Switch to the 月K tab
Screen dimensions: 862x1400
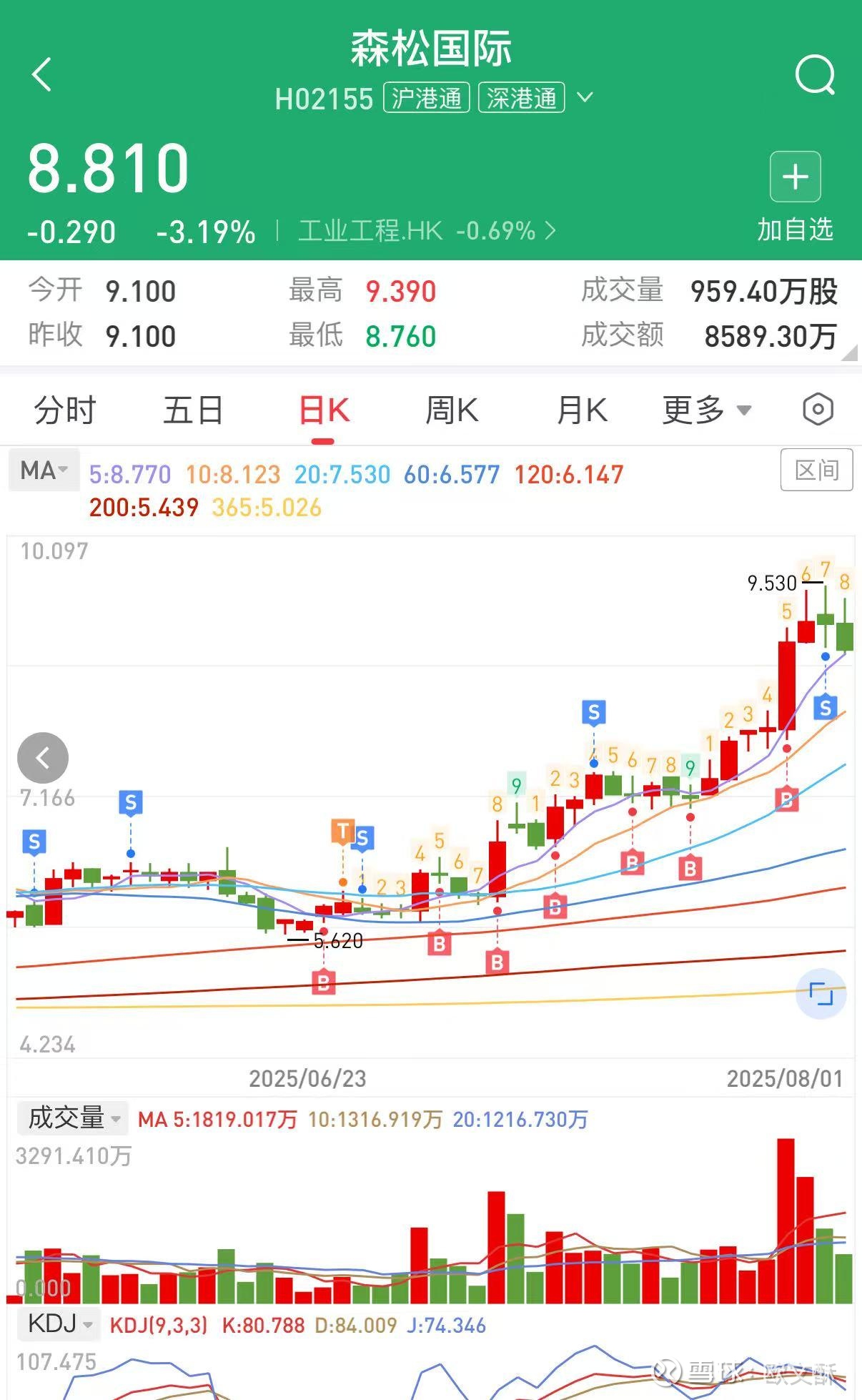click(x=582, y=410)
